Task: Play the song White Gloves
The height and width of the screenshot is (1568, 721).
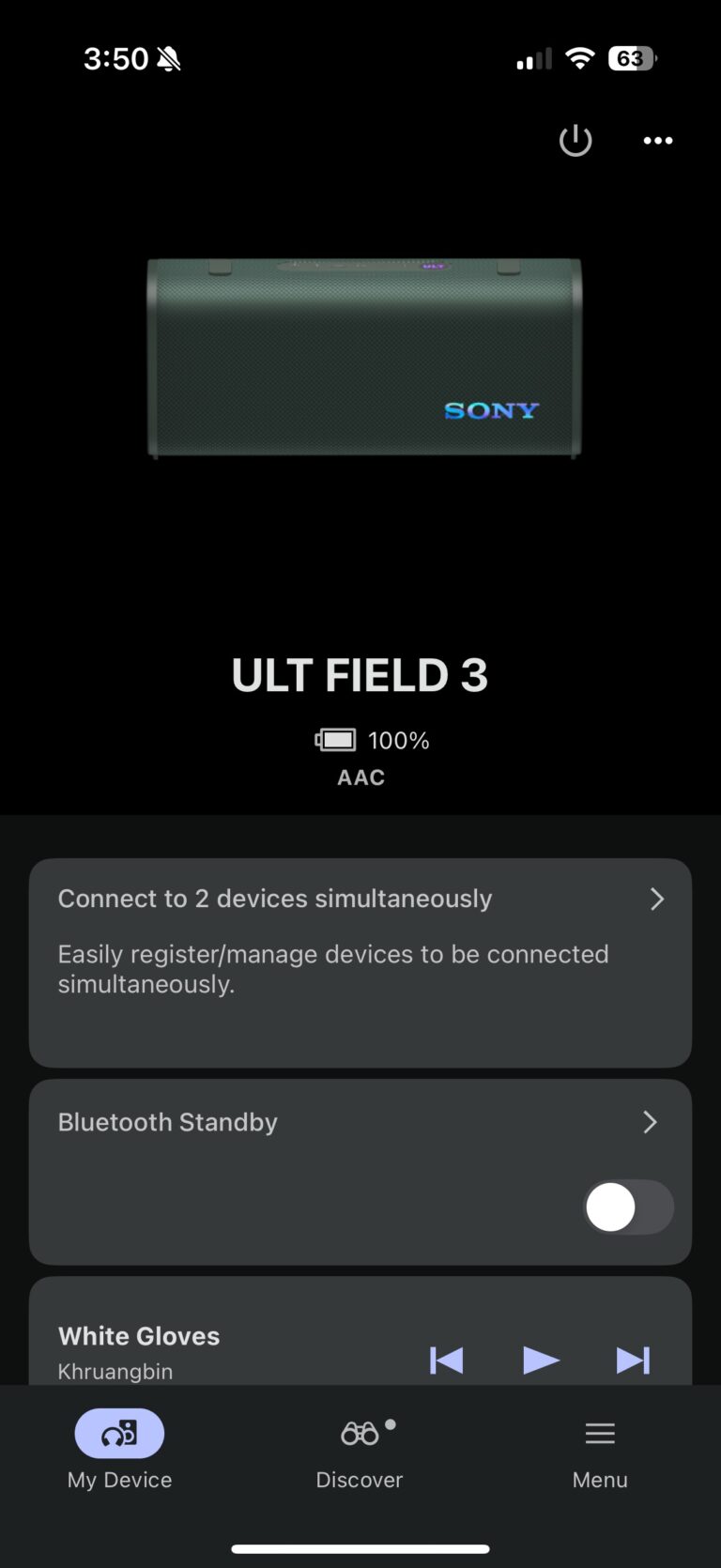Action: pyautogui.click(x=541, y=1360)
